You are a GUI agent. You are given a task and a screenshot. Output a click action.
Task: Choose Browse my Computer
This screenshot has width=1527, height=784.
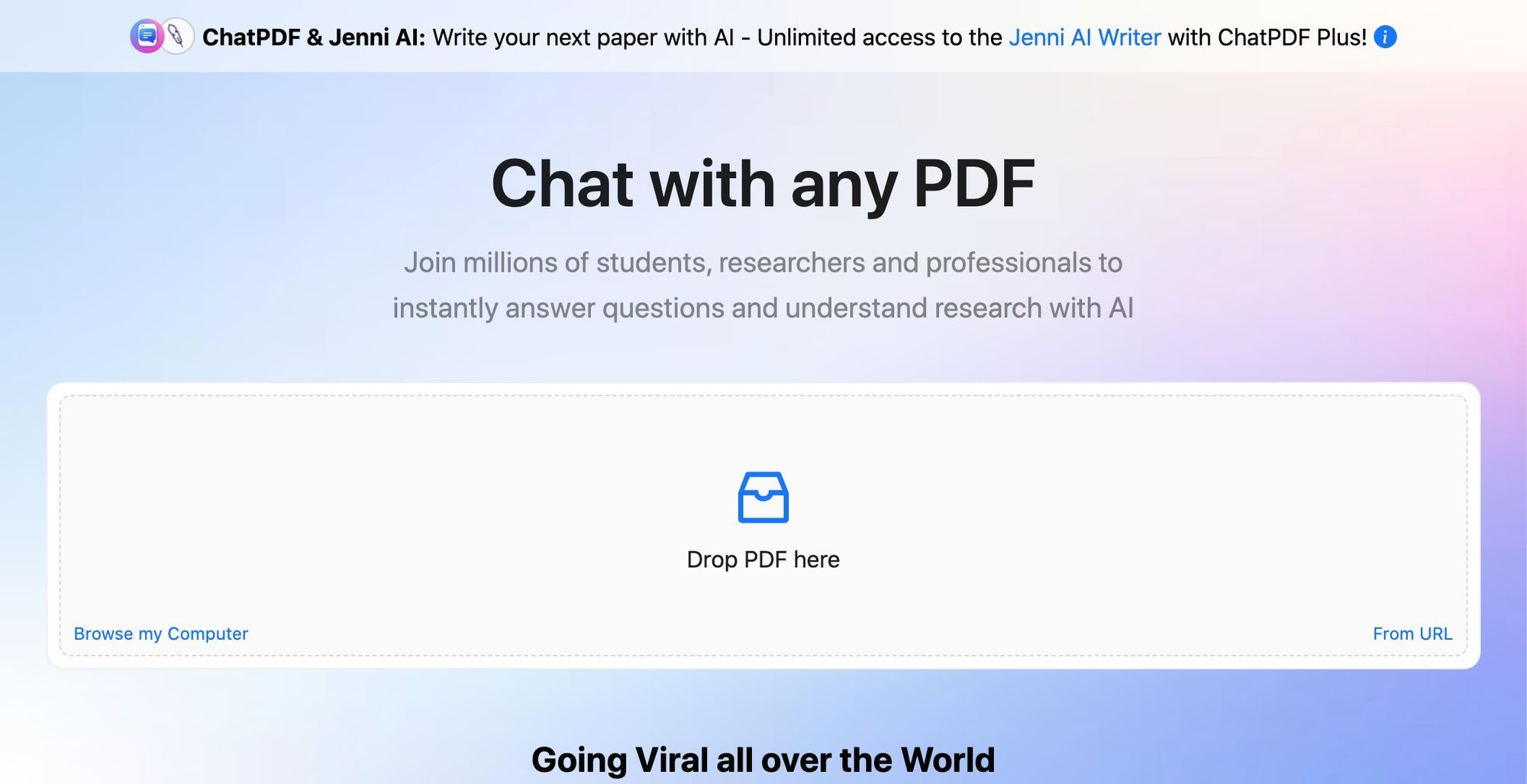tap(161, 634)
